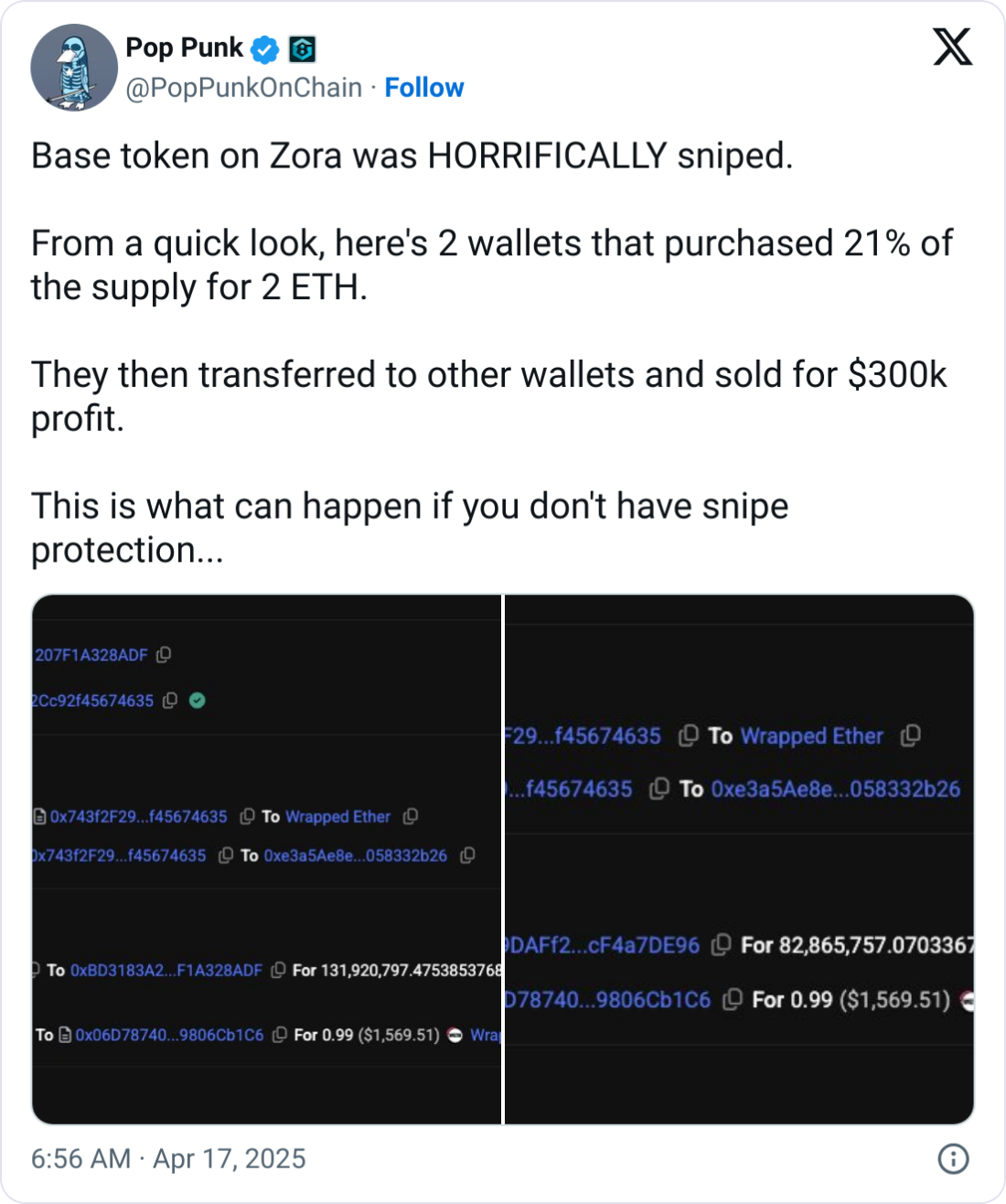The height and width of the screenshot is (1204, 1006).
Task: Open Pop Punk's profile avatar
Action: [74, 68]
